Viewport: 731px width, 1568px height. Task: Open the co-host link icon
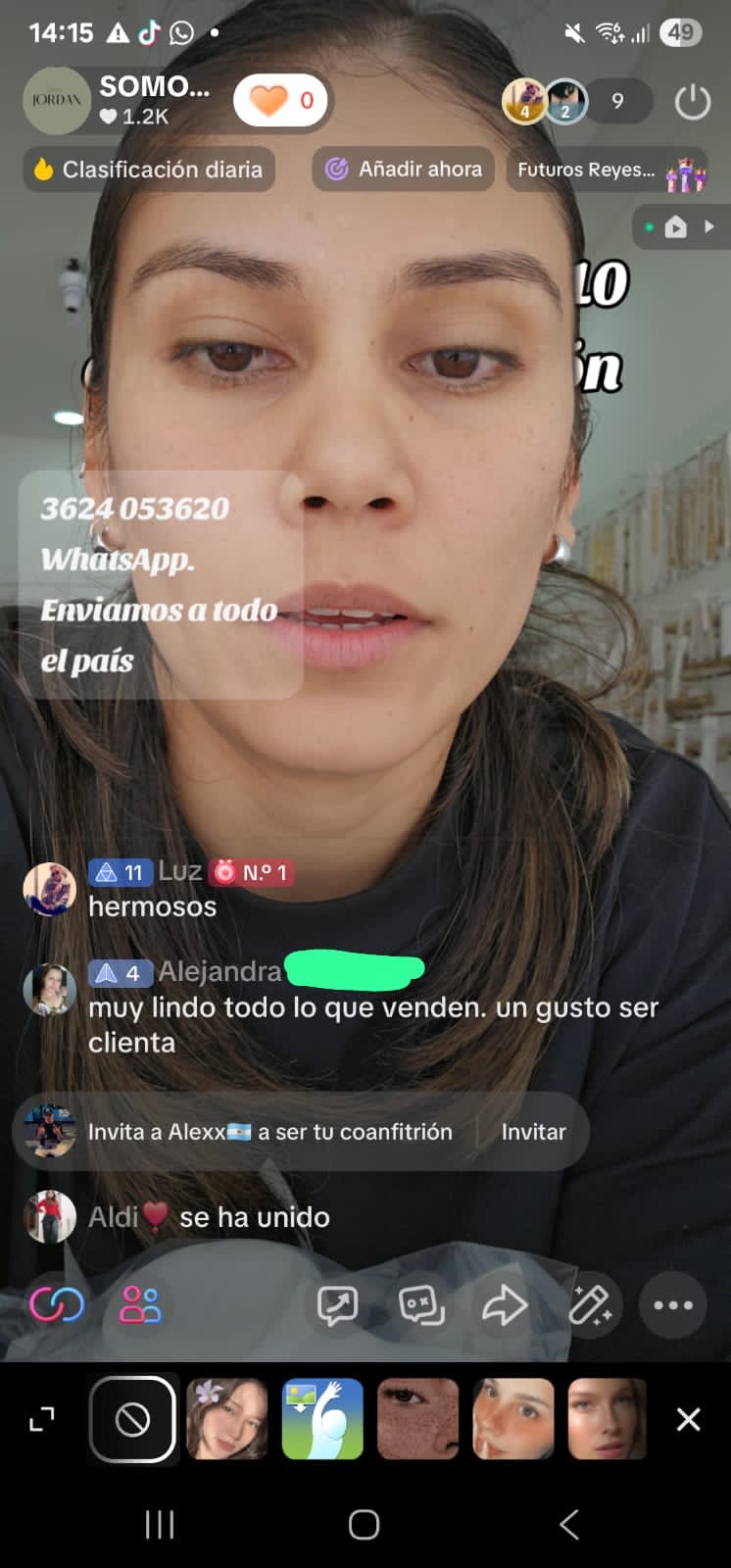pyautogui.click(x=57, y=1305)
